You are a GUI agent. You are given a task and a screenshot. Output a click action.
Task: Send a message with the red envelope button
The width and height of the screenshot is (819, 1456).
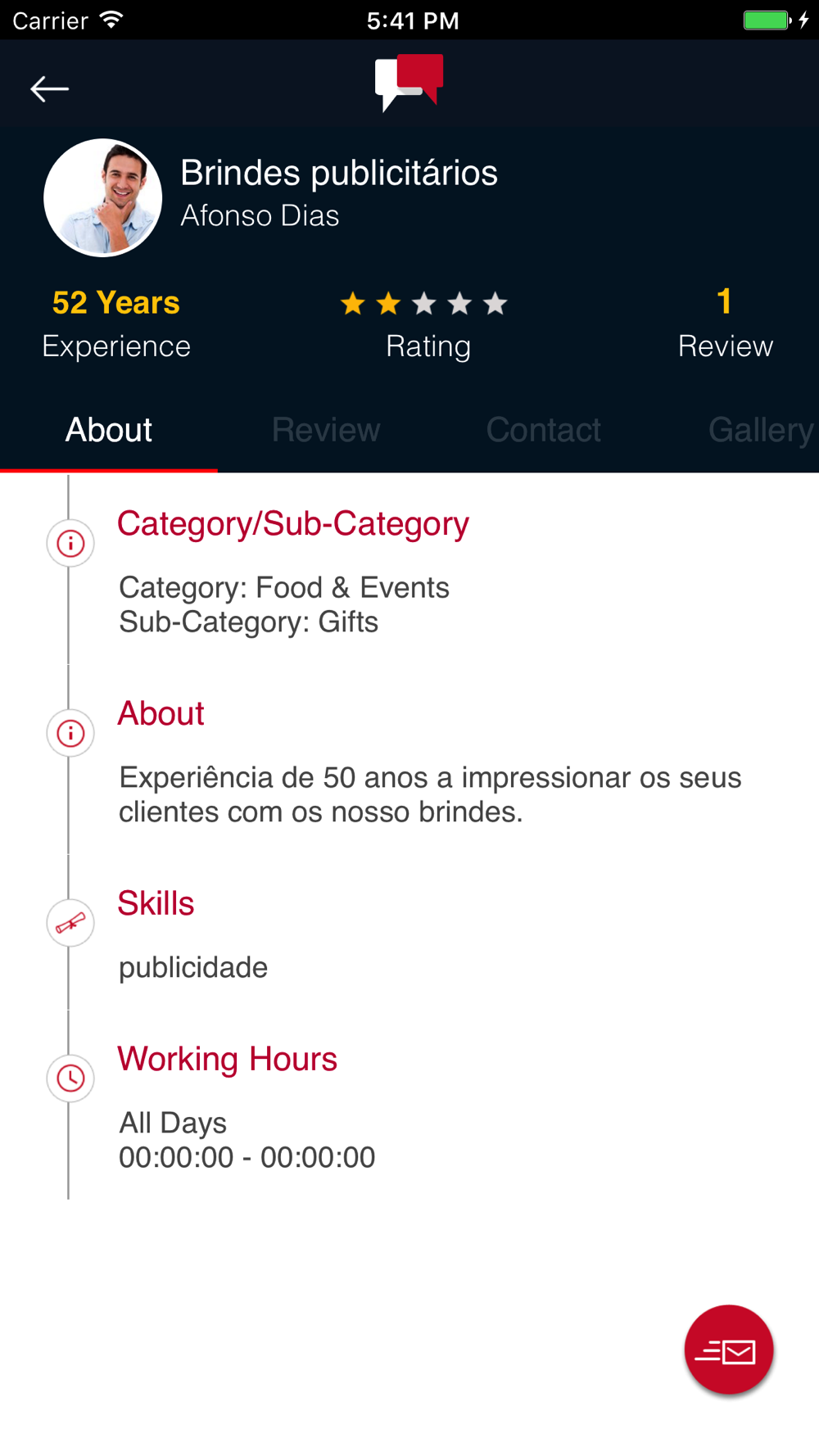coord(729,1350)
